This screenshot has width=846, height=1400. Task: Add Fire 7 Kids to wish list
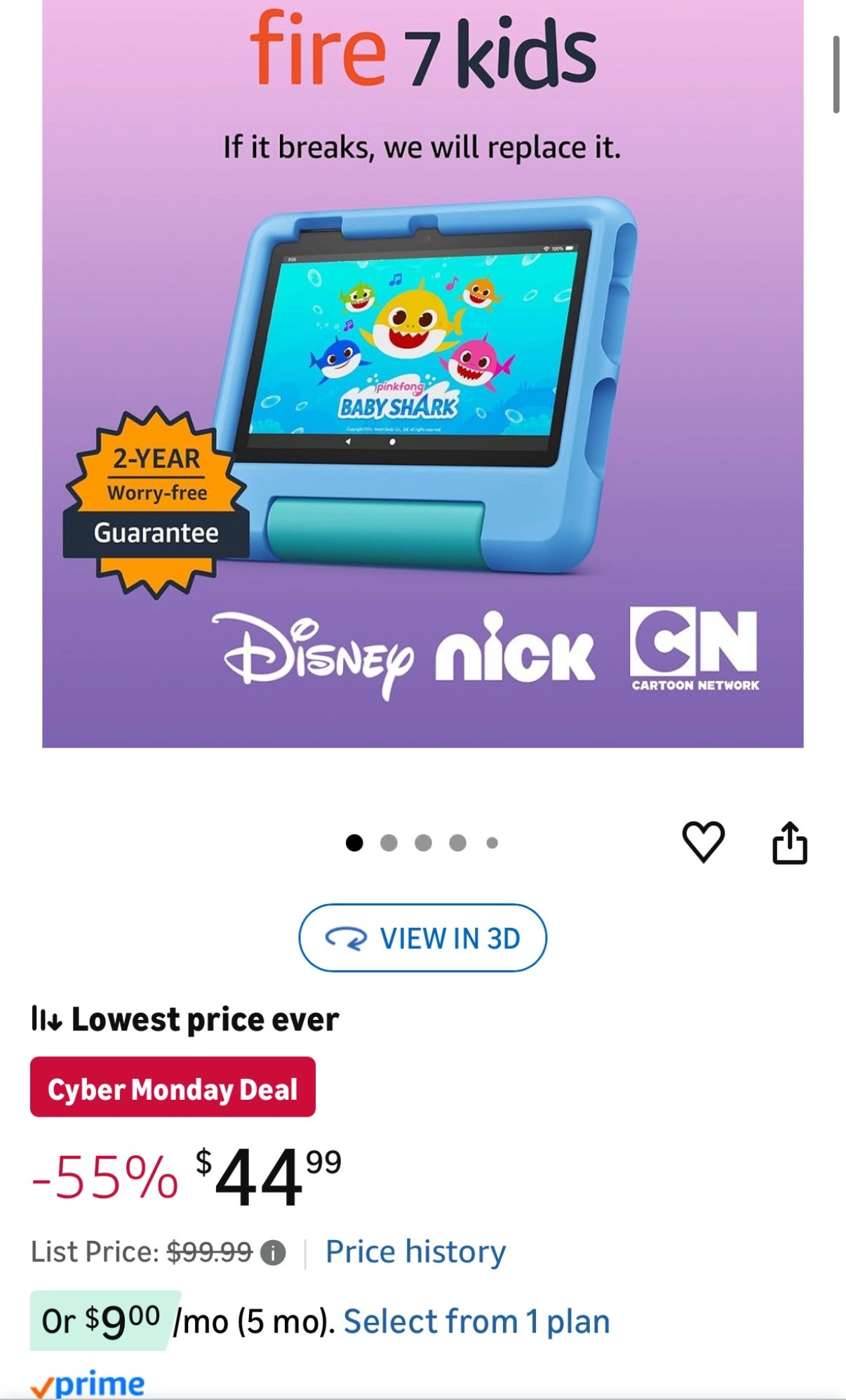click(703, 841)
